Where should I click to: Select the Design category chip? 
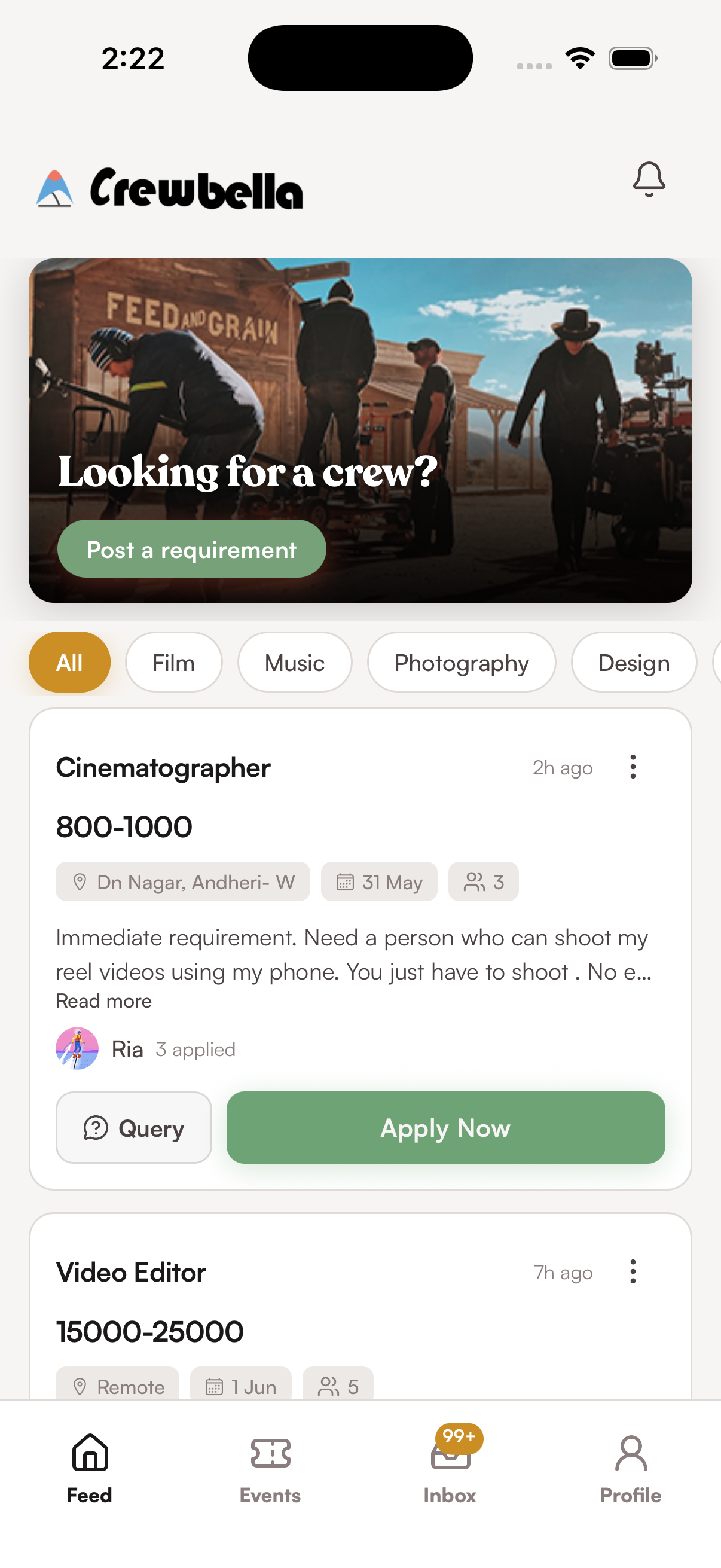point(633,662)
